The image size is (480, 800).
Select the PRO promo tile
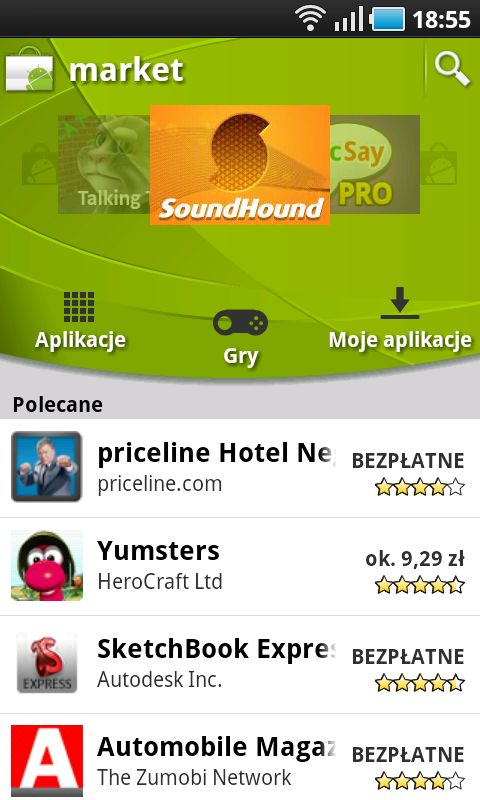[x=375, y=165]
